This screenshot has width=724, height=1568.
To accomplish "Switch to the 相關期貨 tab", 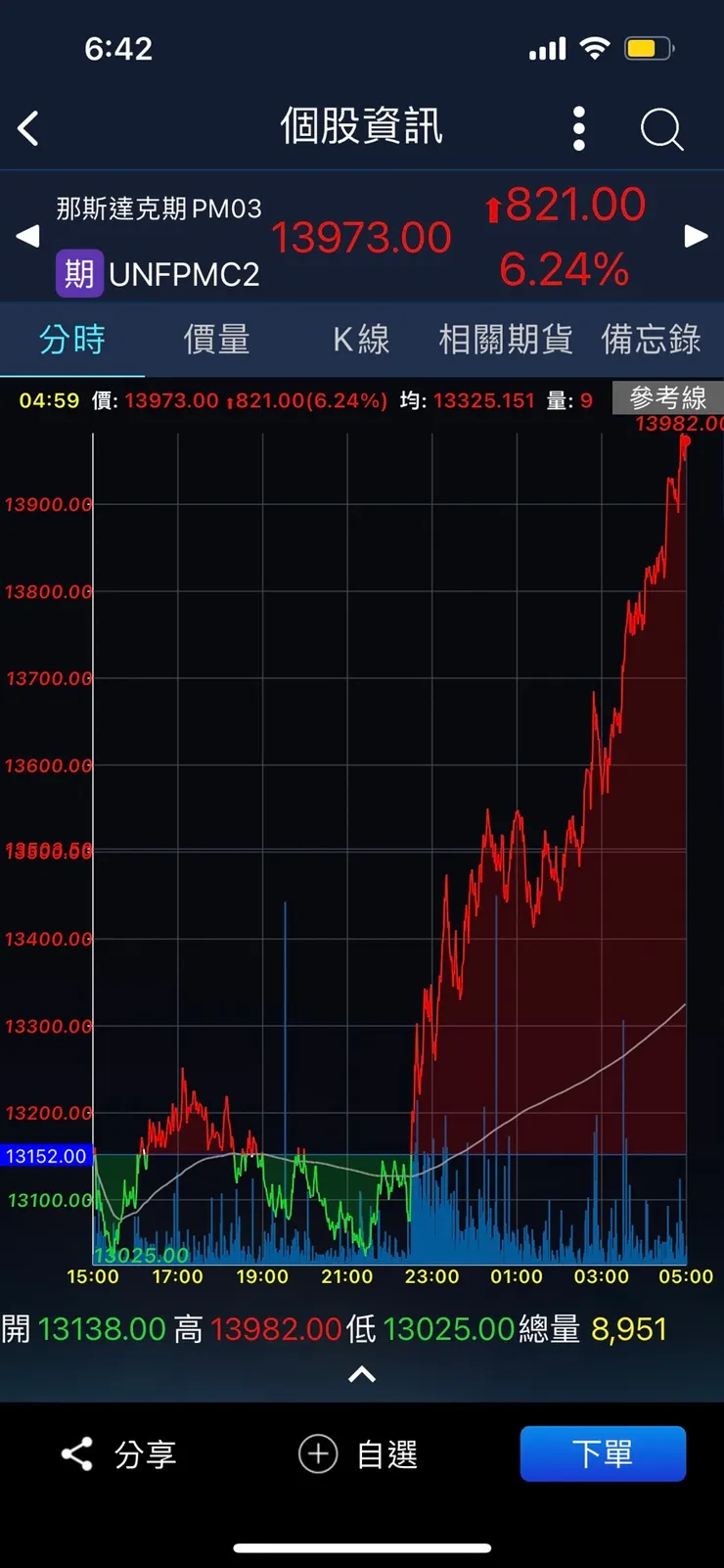I will tap(506, 340).
